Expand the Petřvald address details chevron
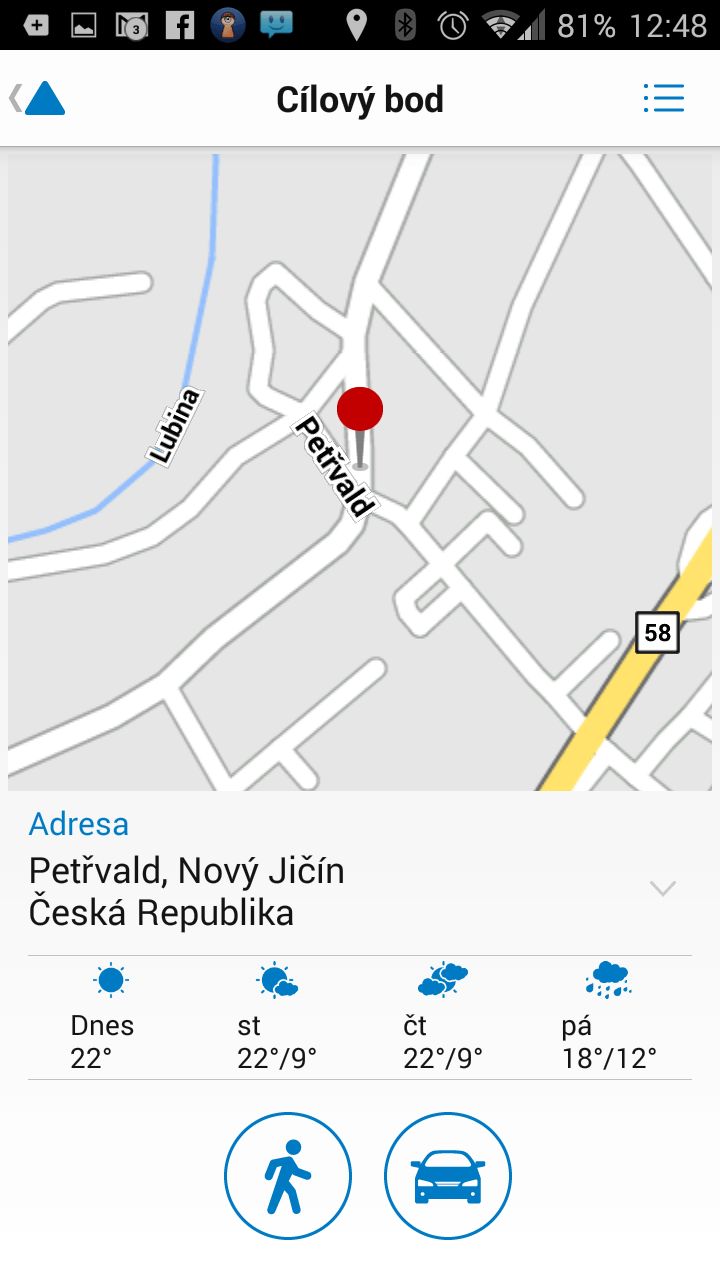Viewport: 720px width, 1280px height. (663, 887)
